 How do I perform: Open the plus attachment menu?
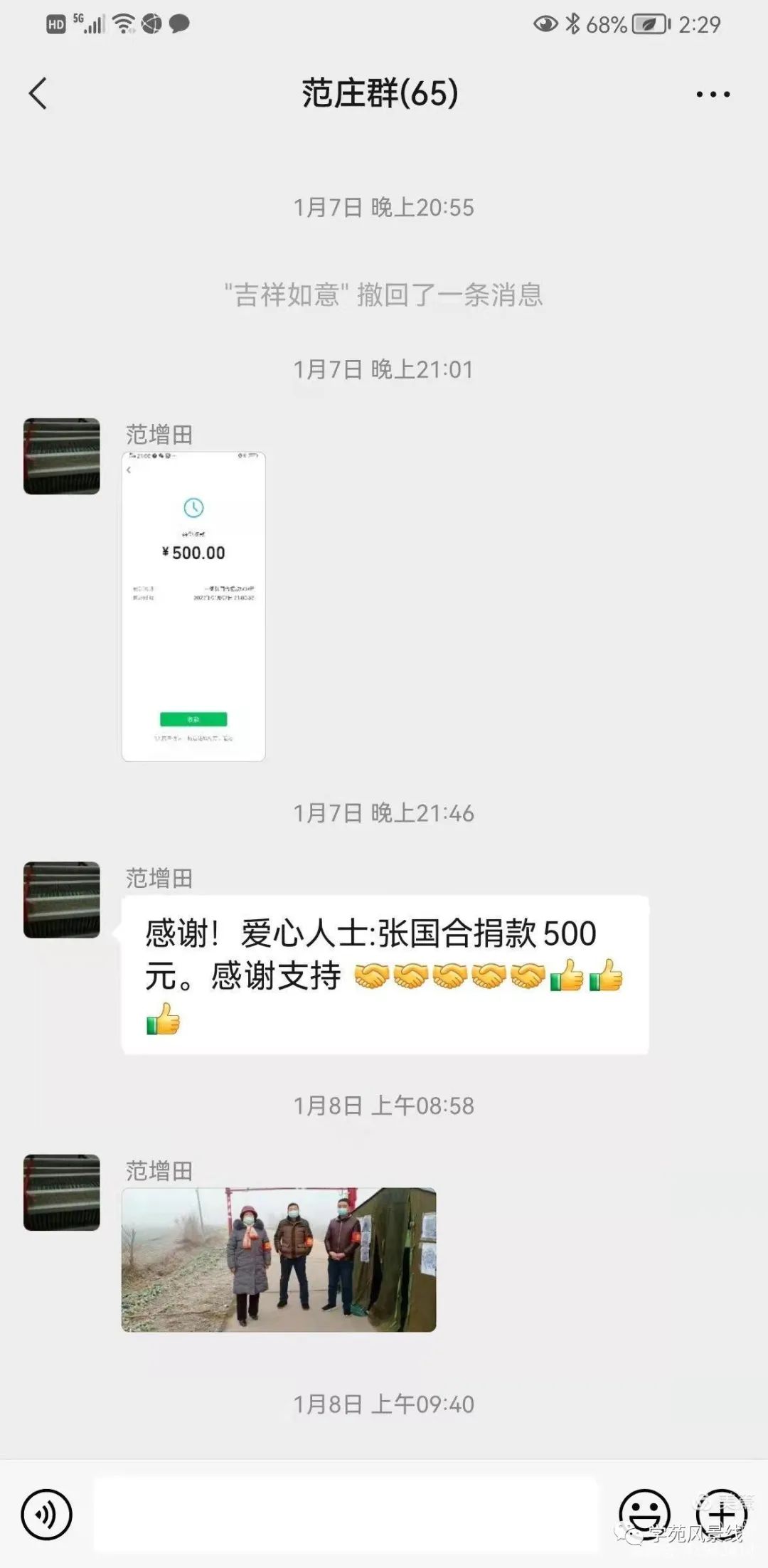pyautogui.click(x=720, y=1513)
